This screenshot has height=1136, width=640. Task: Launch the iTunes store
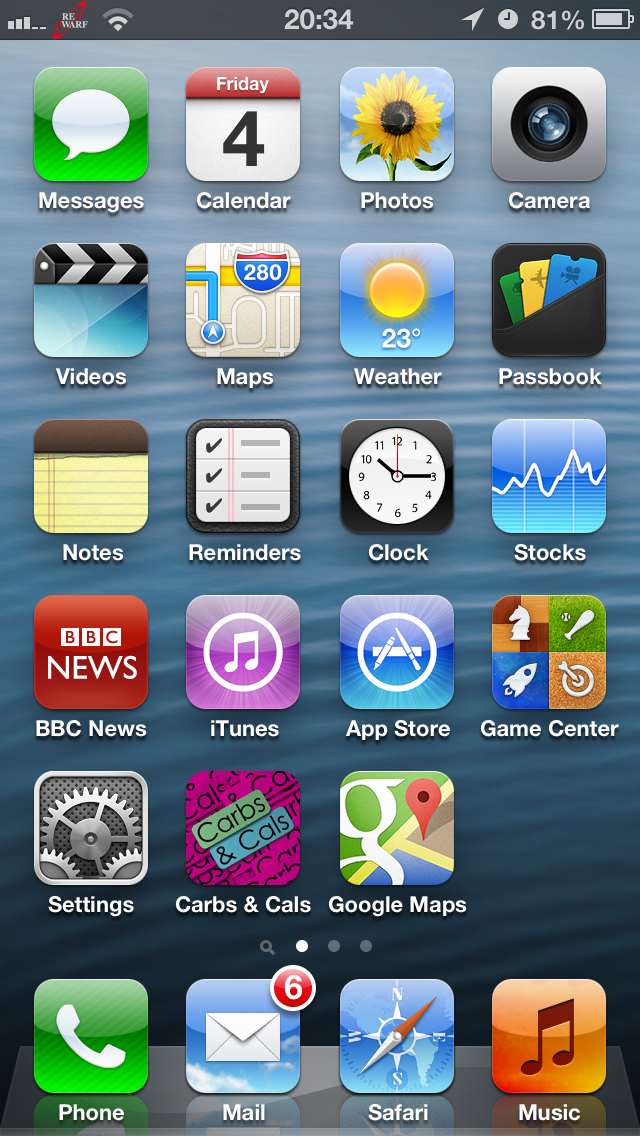243,652
